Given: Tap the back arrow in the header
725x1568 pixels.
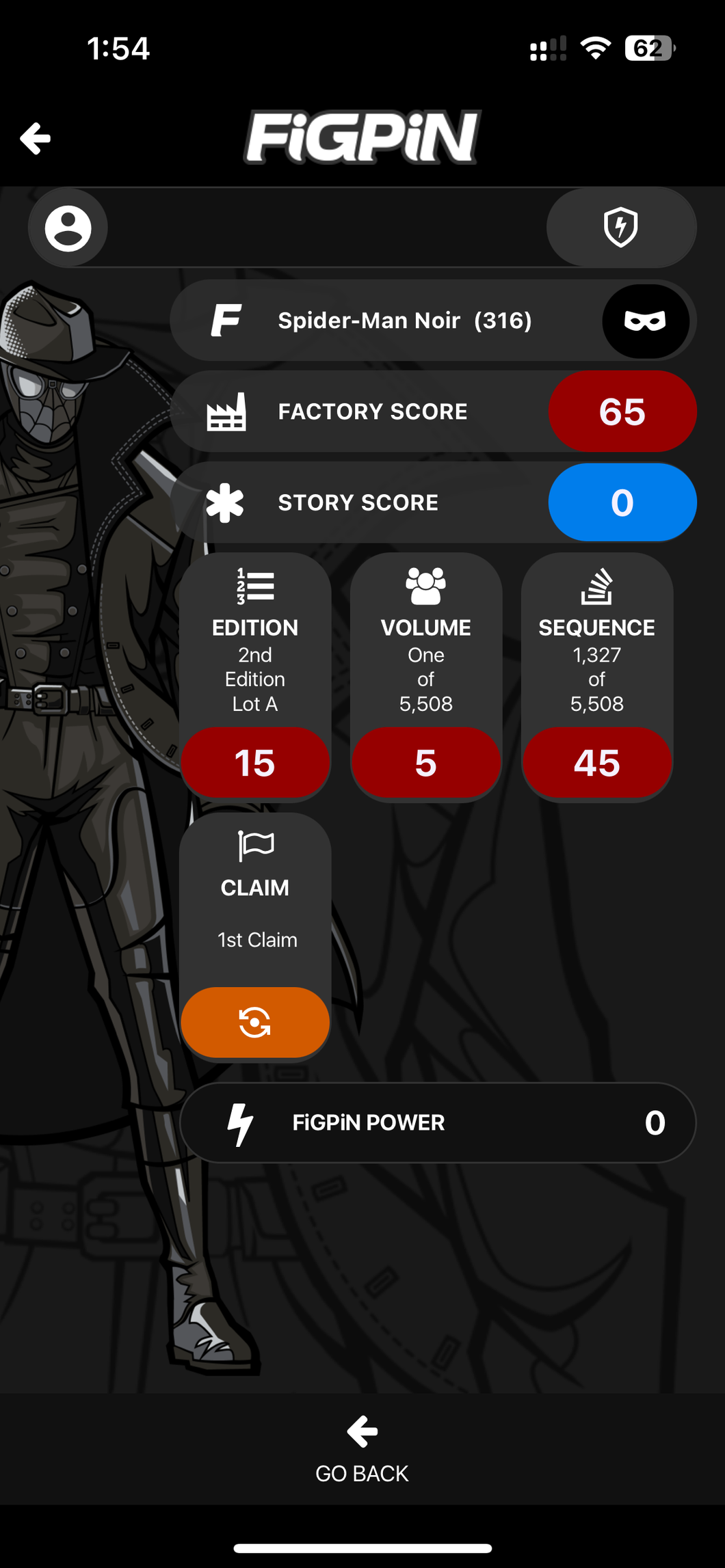Looking at the screenshot, I should (x=36, y=139).
